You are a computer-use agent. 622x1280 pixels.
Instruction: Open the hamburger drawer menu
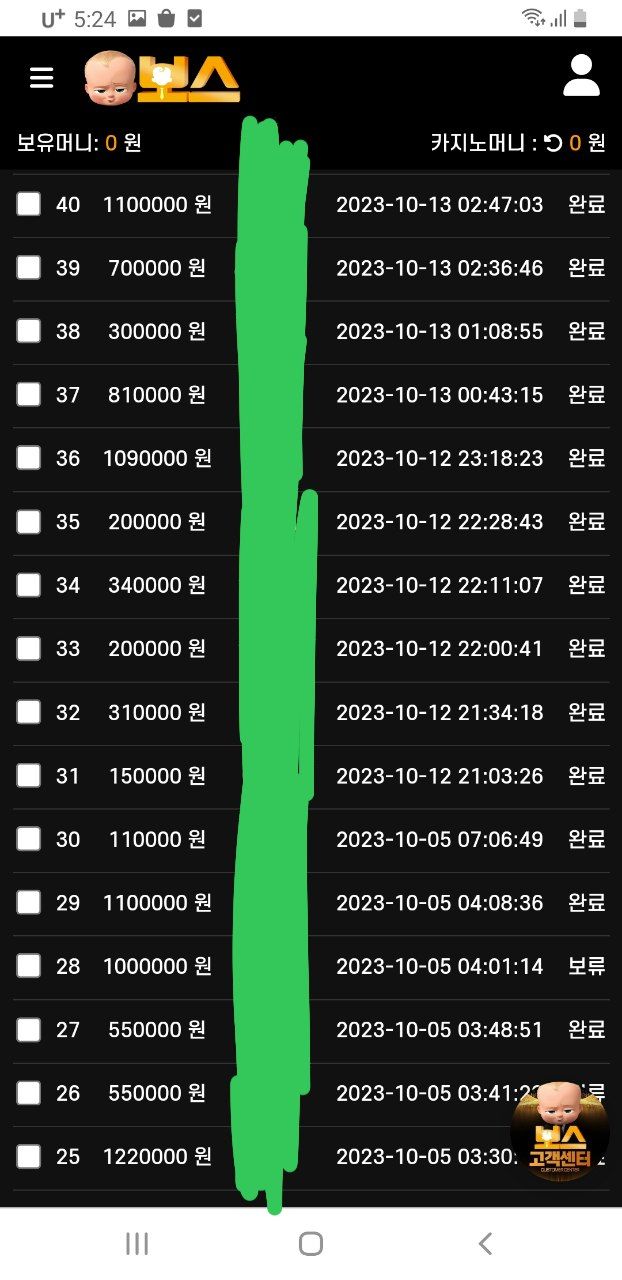41,78
